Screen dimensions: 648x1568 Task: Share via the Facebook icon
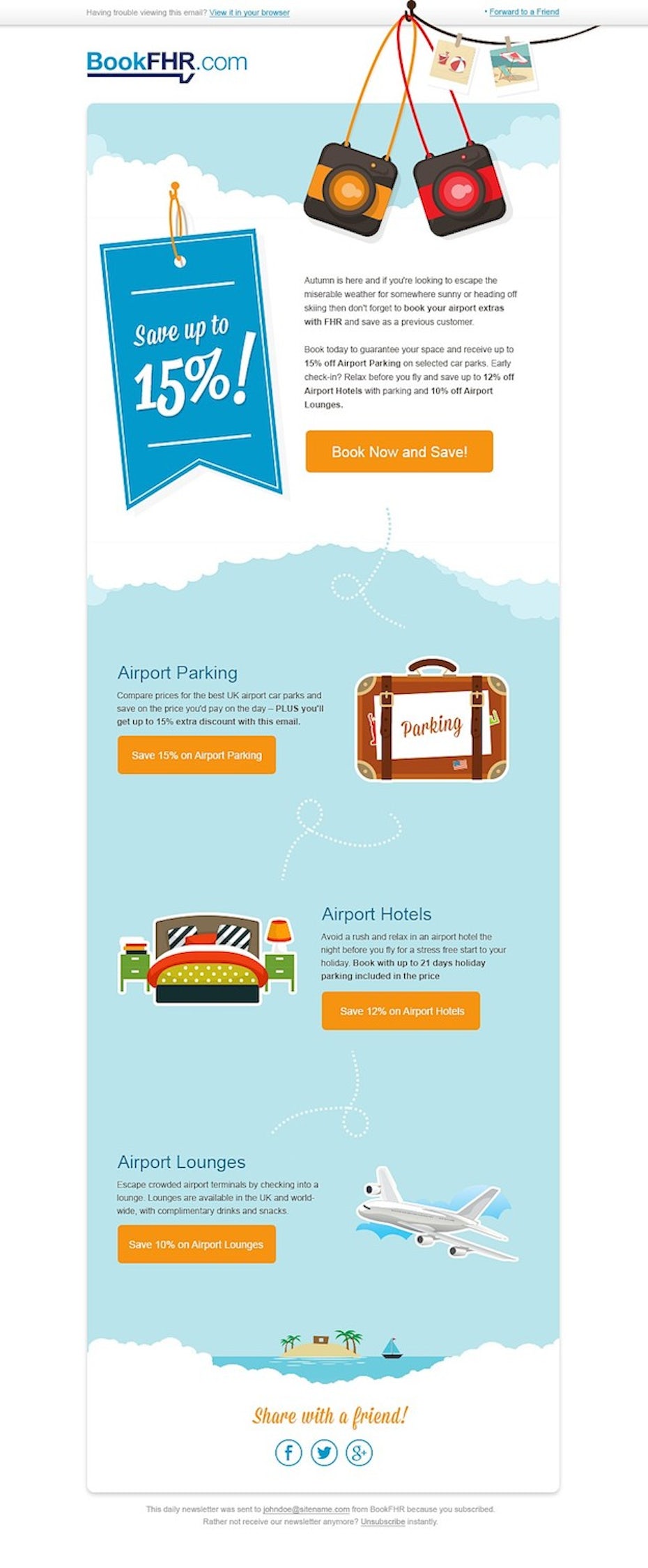point(288,1453)
